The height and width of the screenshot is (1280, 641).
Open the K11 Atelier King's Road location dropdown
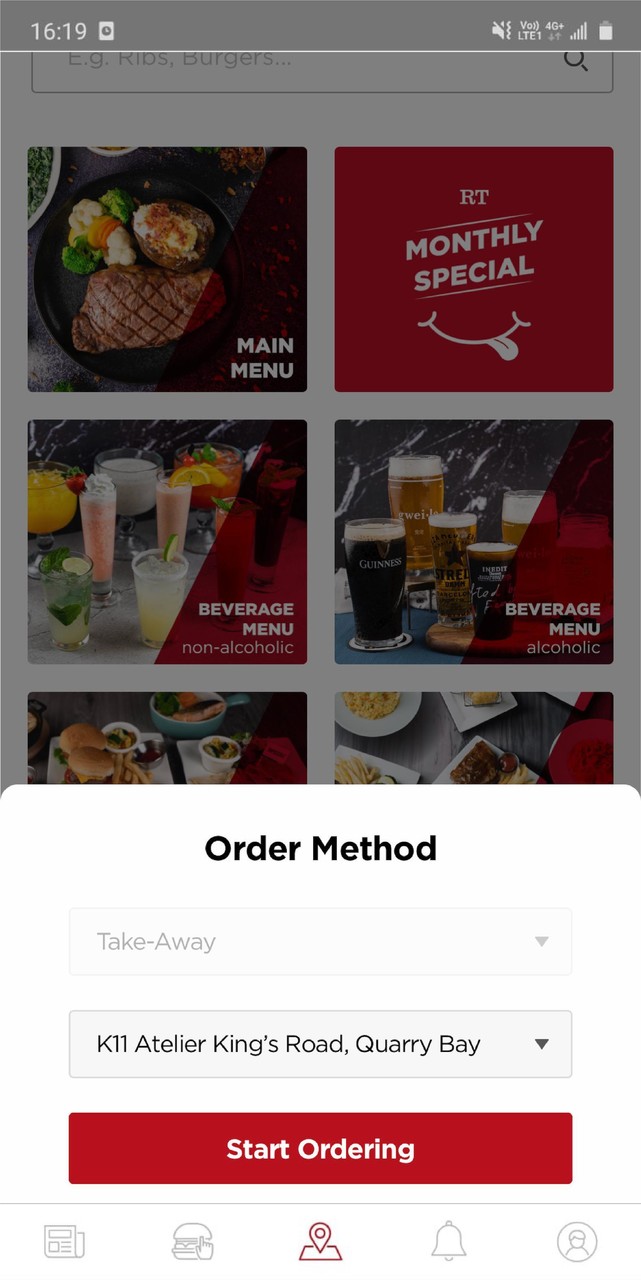[320, 1044]
